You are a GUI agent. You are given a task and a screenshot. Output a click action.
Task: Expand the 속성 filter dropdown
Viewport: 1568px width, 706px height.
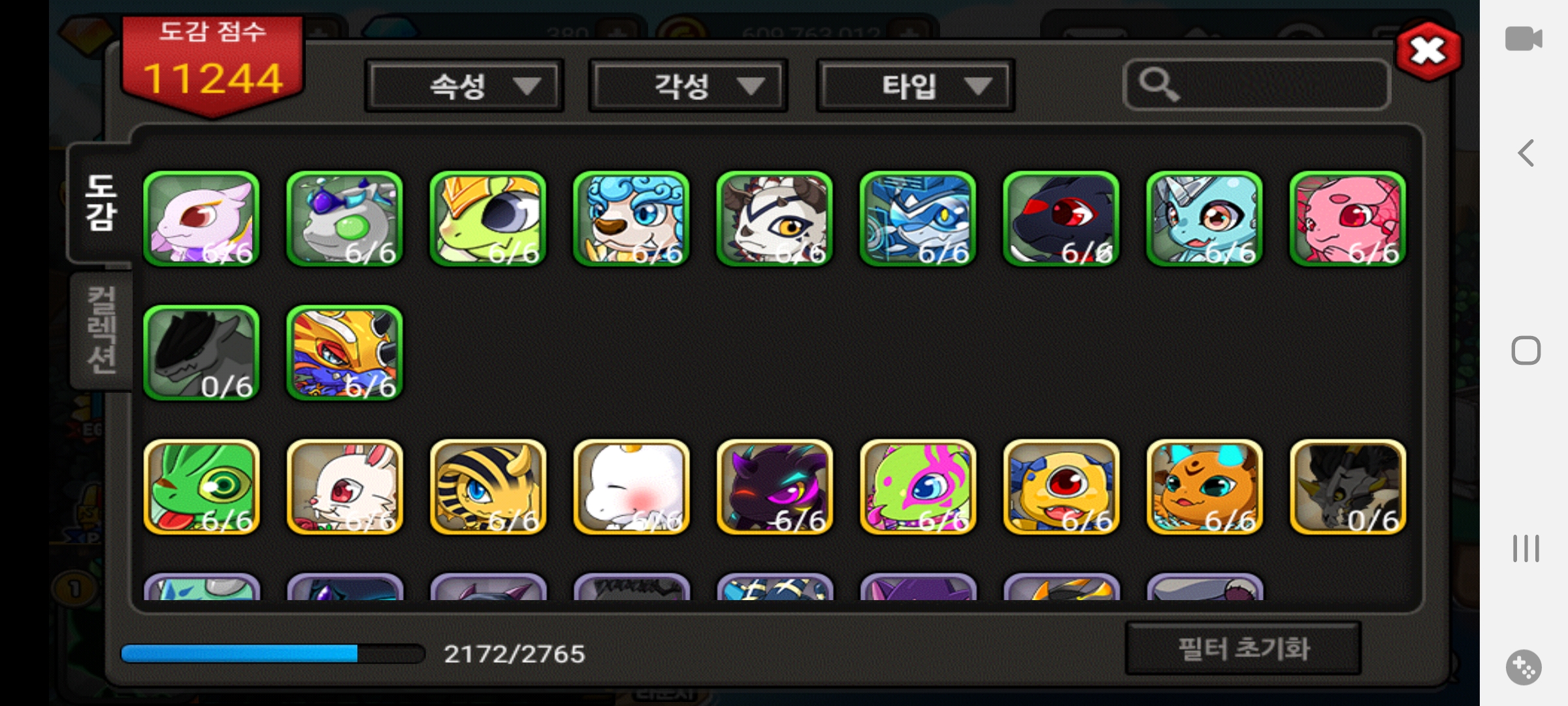click(465, 86)
